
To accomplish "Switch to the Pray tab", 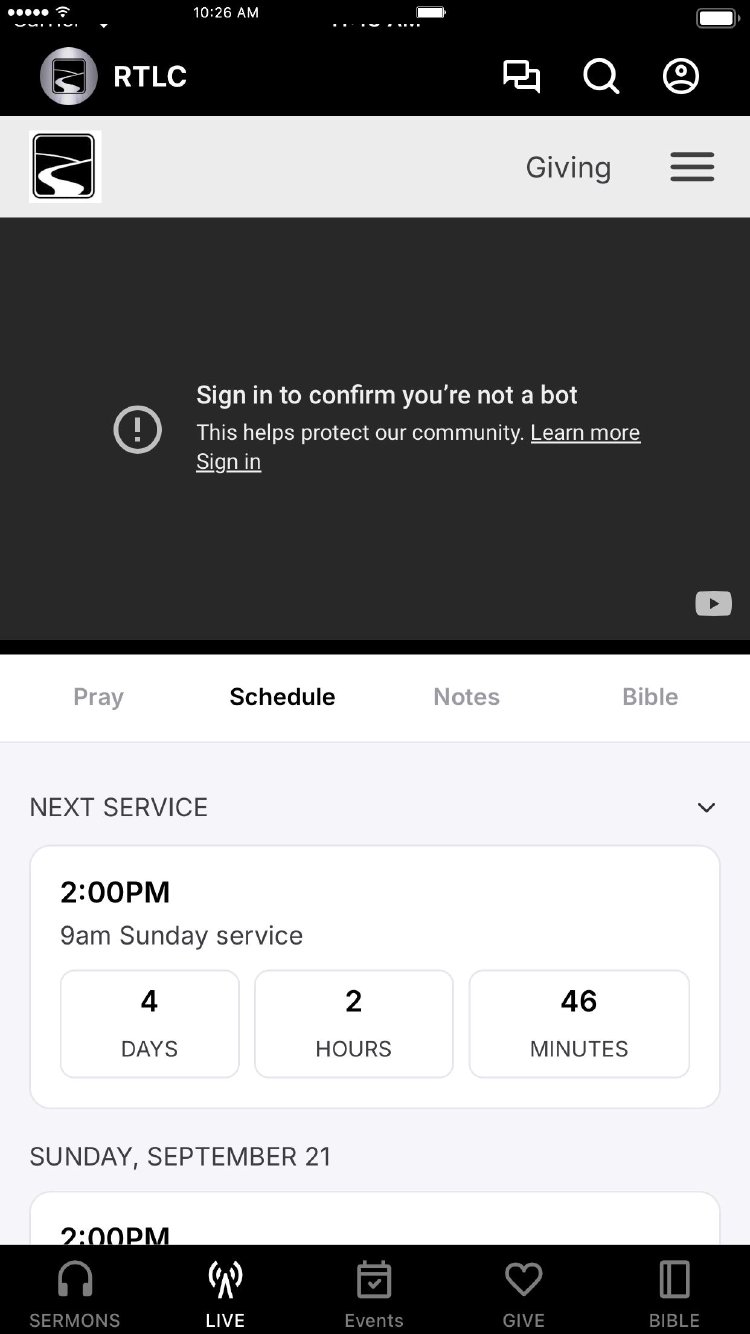I will tap(98, 697).
